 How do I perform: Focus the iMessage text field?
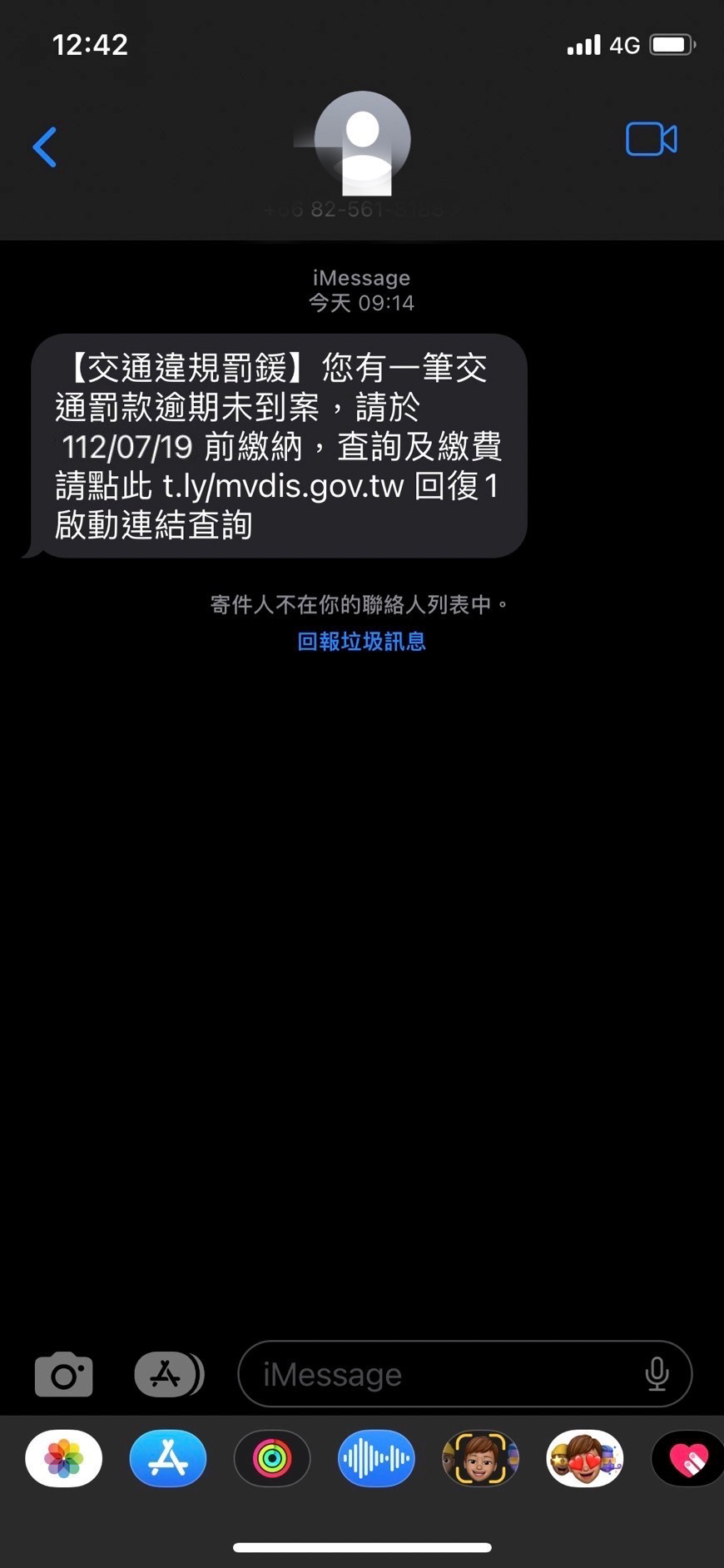point(441,1374)
